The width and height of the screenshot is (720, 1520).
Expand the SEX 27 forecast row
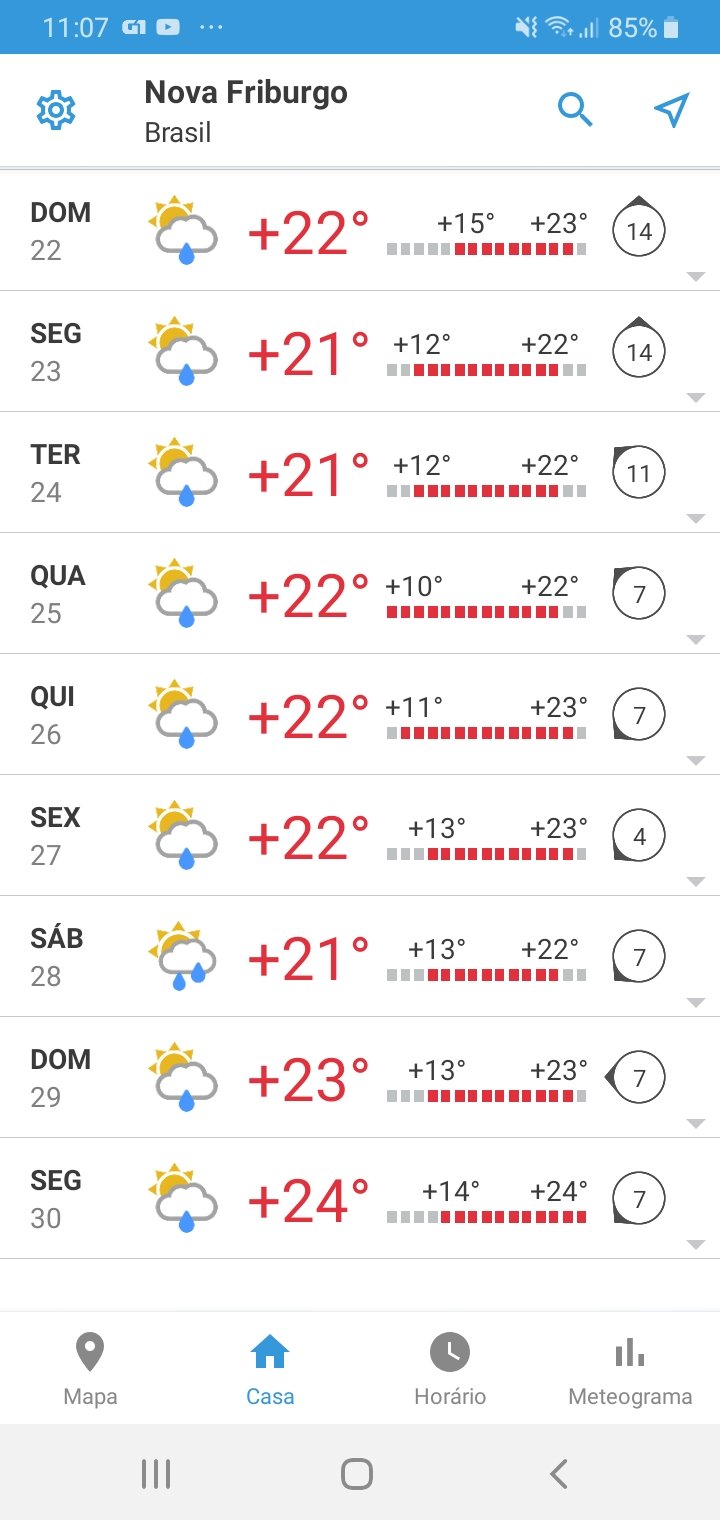point(360,836)
